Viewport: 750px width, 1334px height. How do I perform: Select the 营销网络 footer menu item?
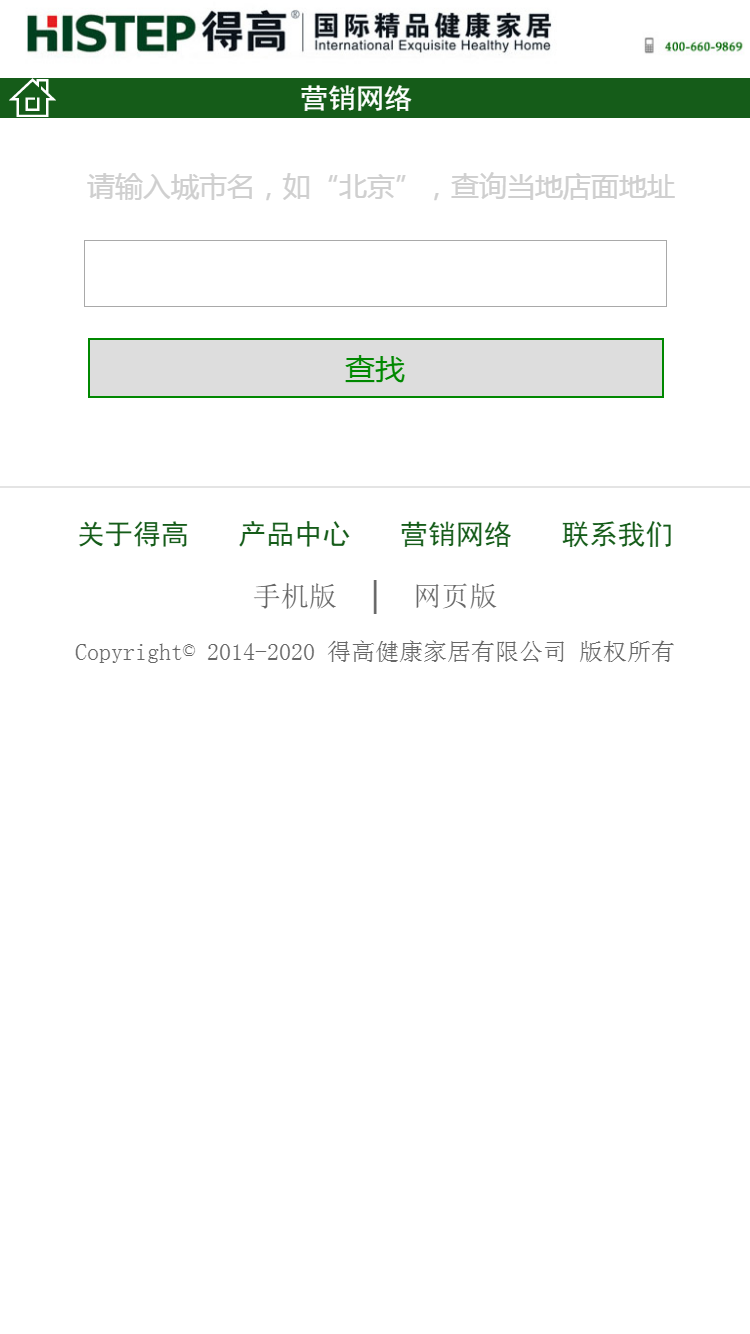pyautogui.click(x=456, y=535)
